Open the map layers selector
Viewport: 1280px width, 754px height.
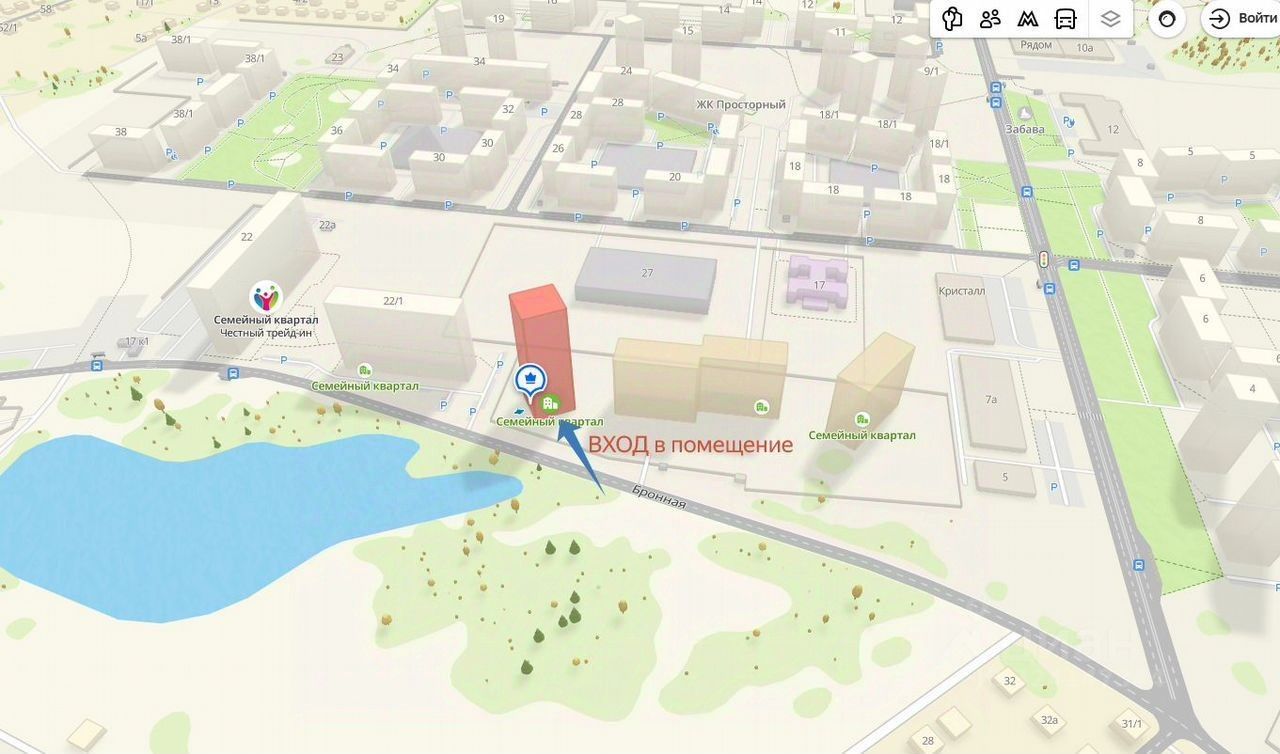1110,19
